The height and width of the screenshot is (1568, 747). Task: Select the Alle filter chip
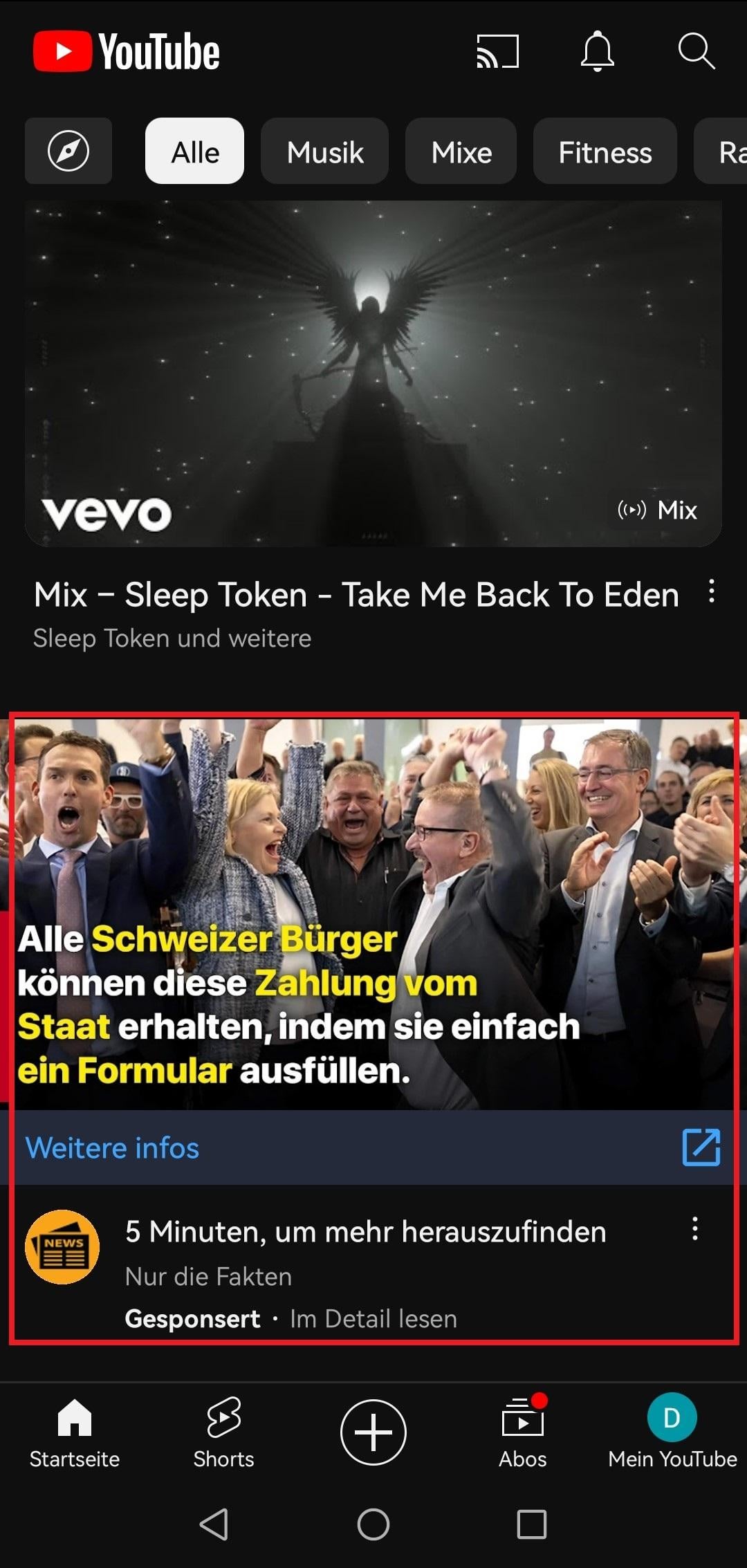[x=194, y=151]
